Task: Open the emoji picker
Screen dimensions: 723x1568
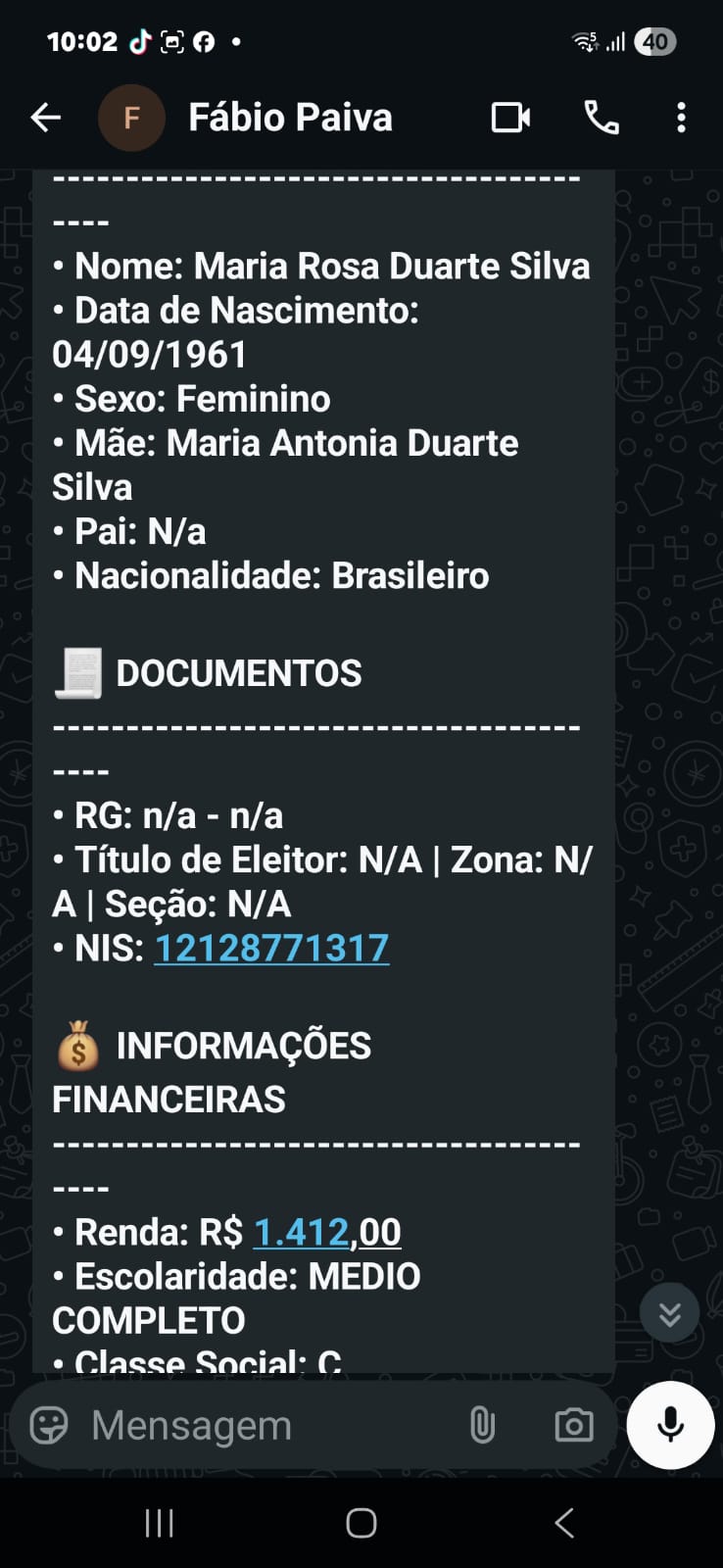Action: click(x=49, y=1426)
